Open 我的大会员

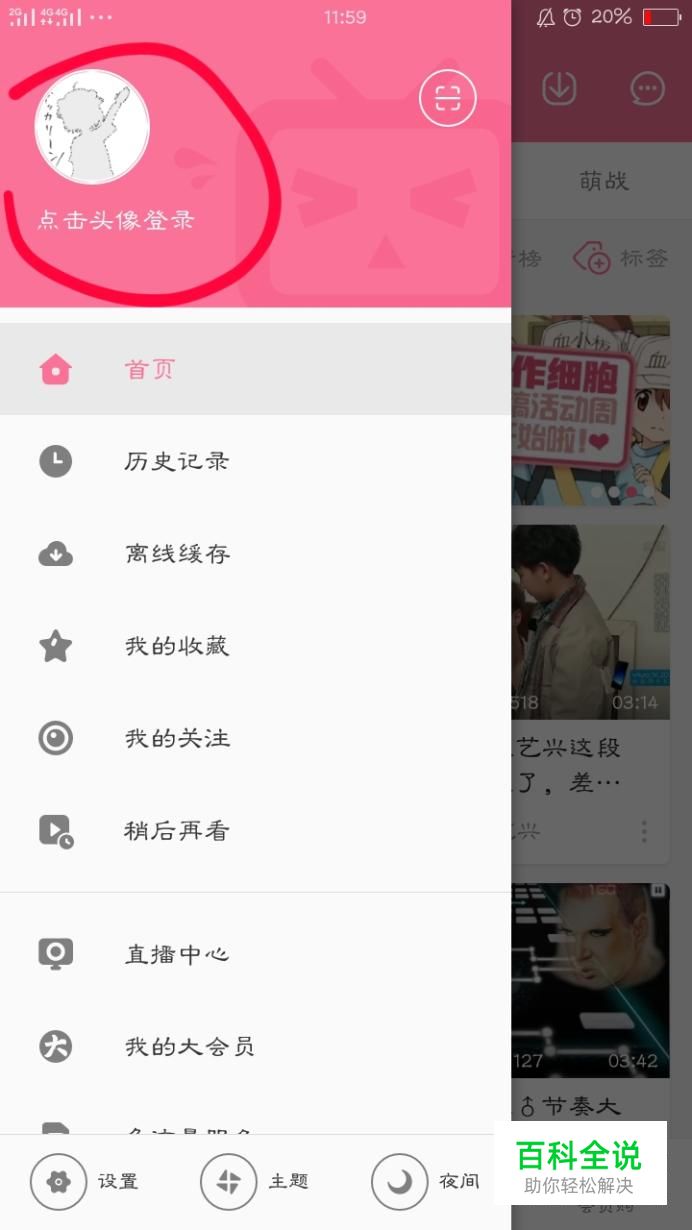pos(188,1047)
